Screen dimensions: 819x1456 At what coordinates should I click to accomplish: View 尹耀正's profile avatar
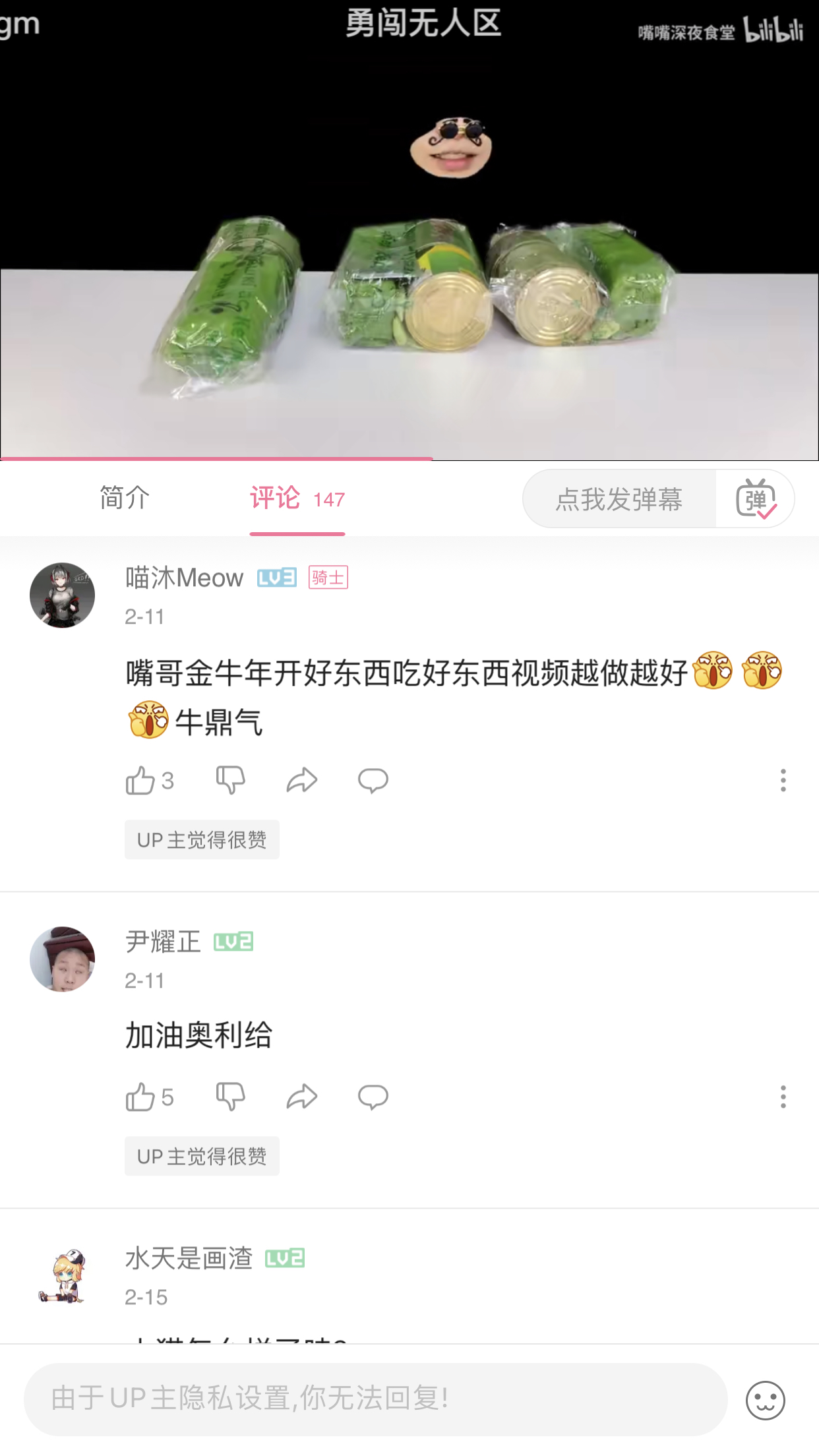63,959
